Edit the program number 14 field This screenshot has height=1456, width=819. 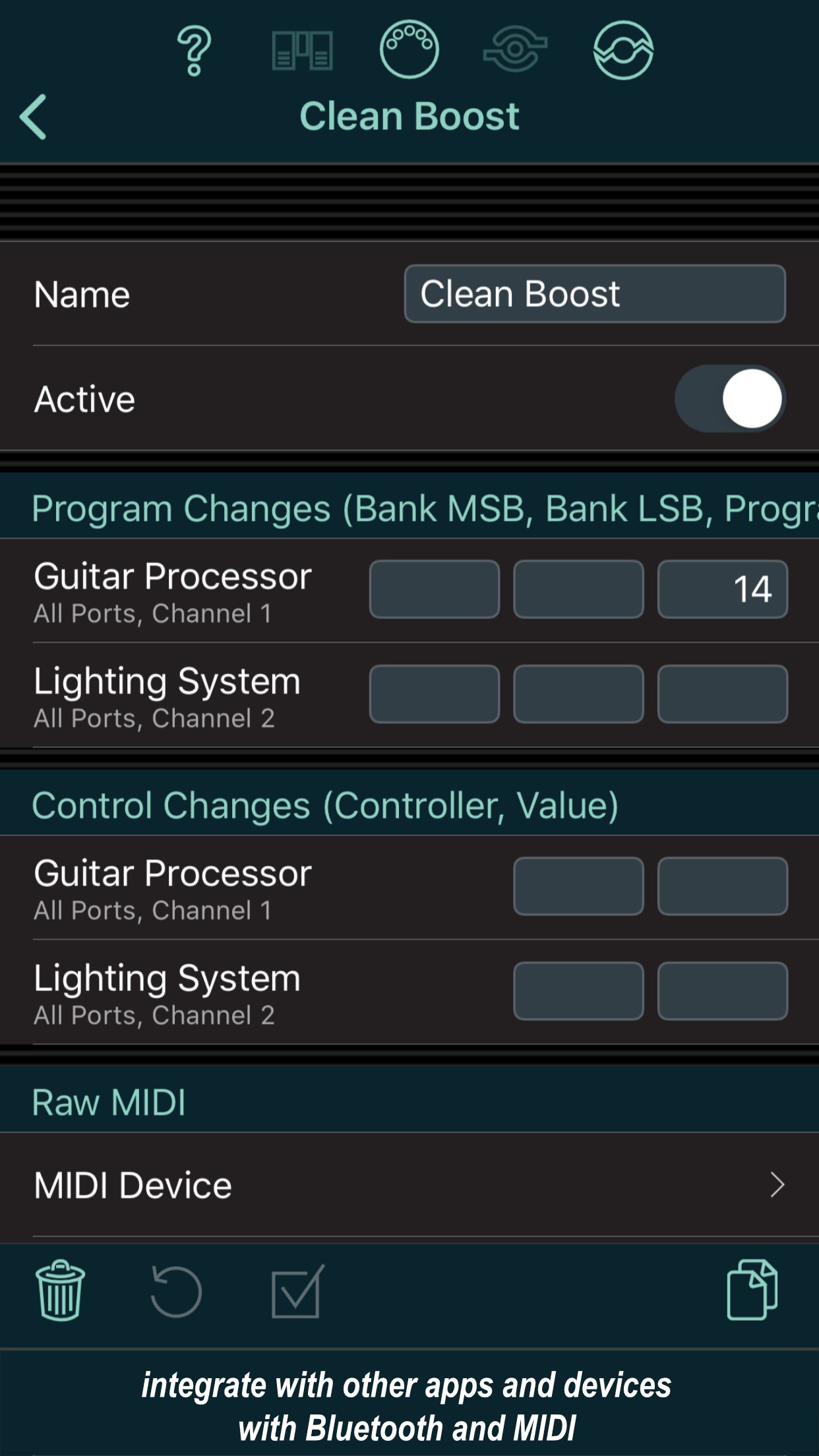pyautogui.click(x=722, y=589)
